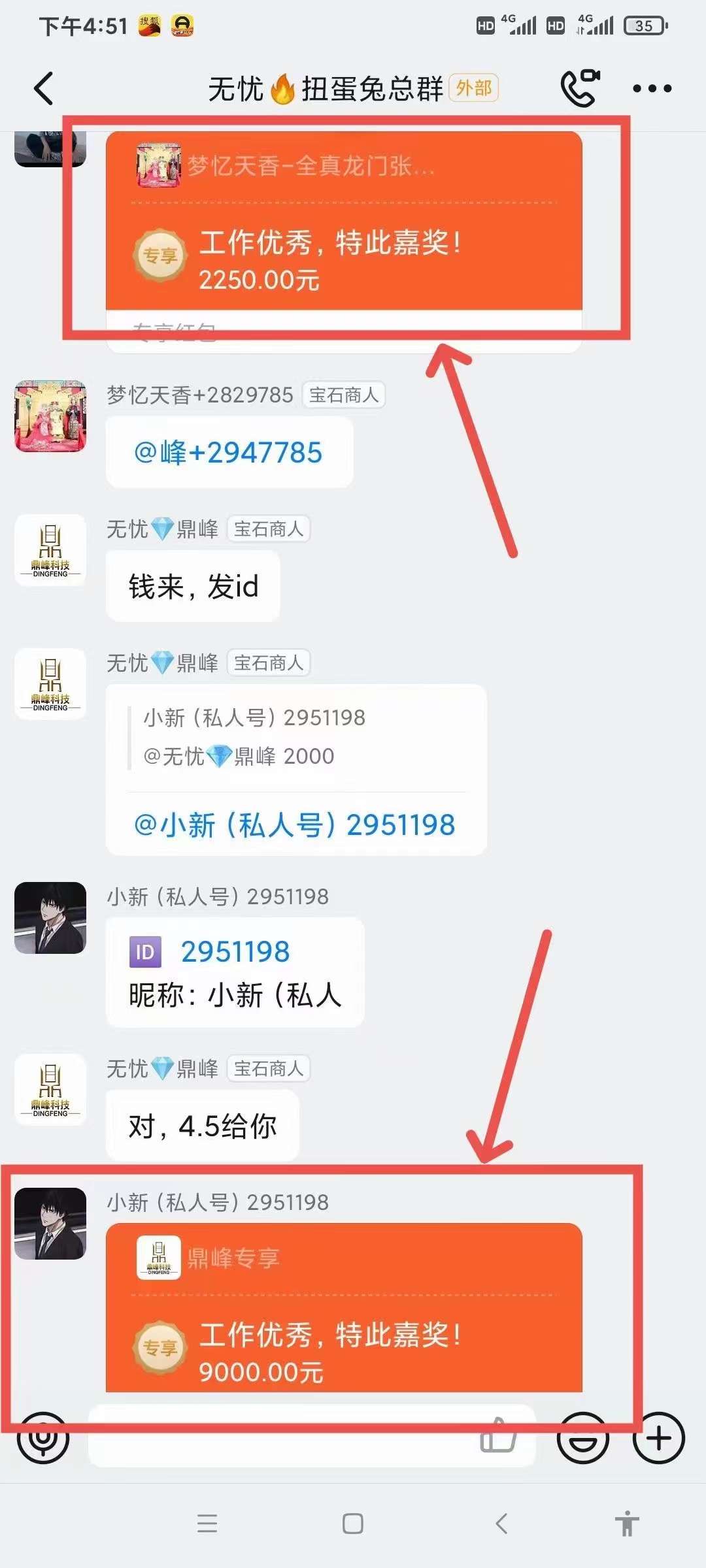The image size is (706, 1568).
Task: Open the emoji panel
Action: click(582, 1438)
